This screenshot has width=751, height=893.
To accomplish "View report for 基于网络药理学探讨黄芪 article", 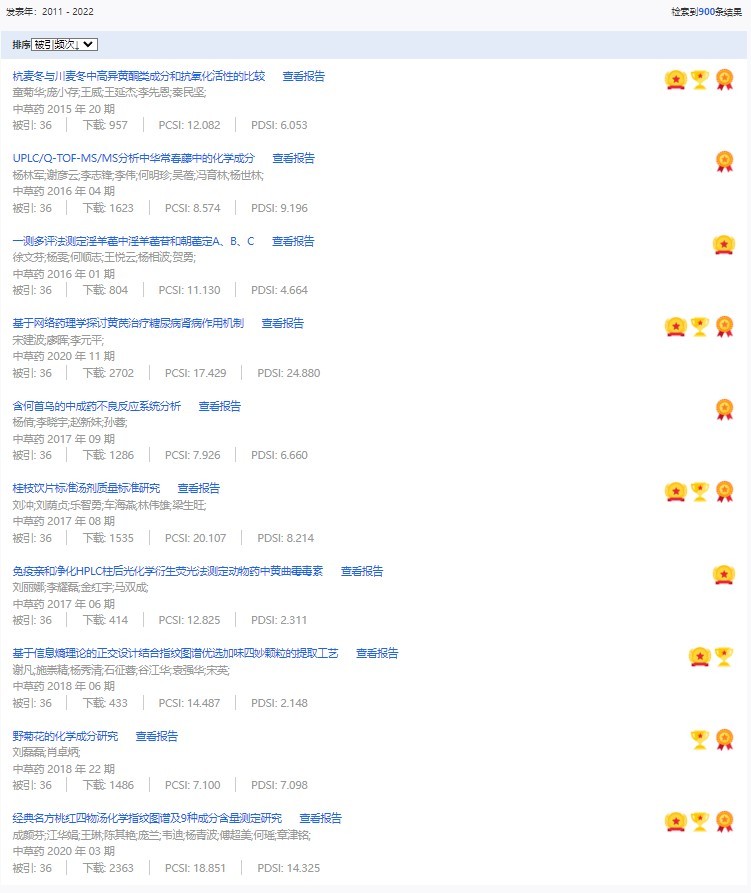I will tap(283, 323).
